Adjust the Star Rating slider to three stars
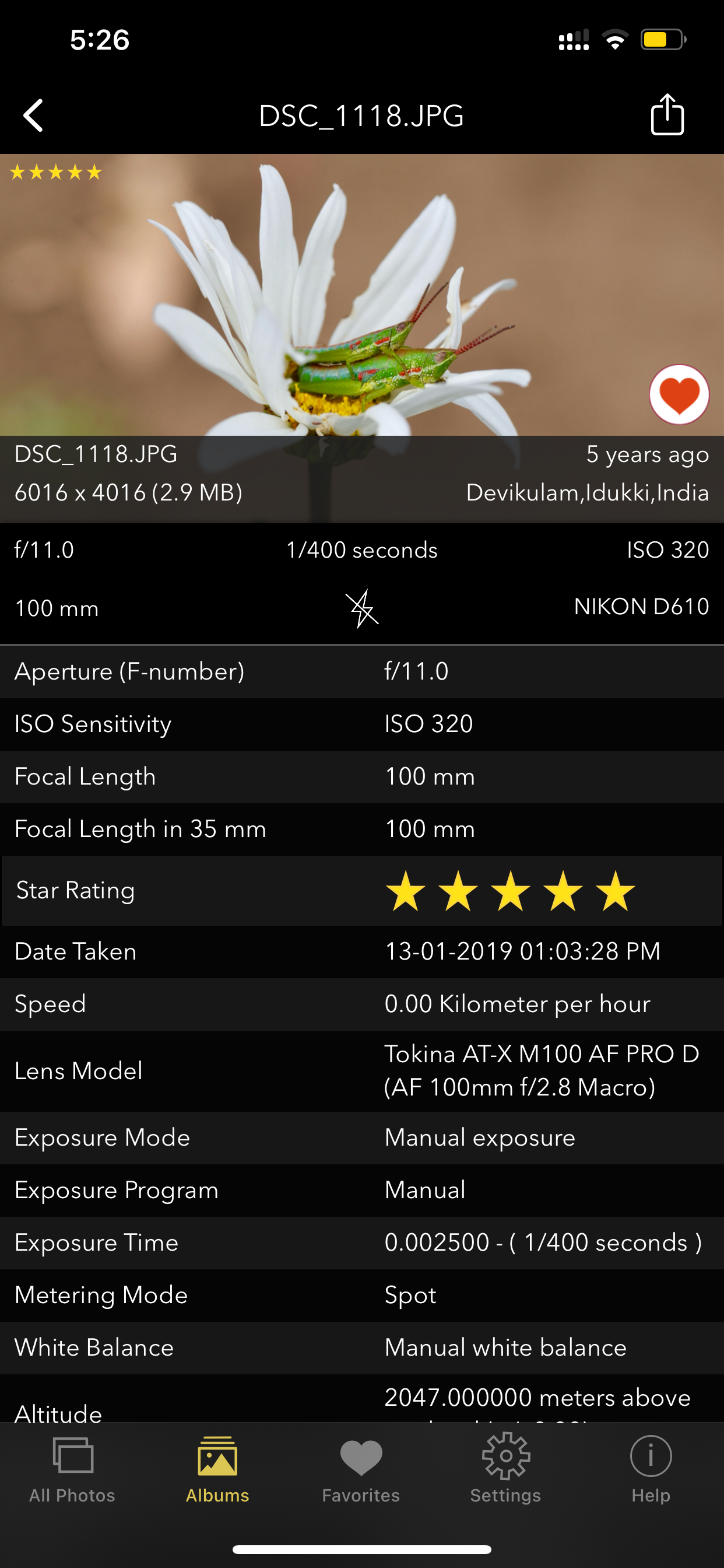The height and width of the screenshot is (1568, 724). tap(514, 892)
